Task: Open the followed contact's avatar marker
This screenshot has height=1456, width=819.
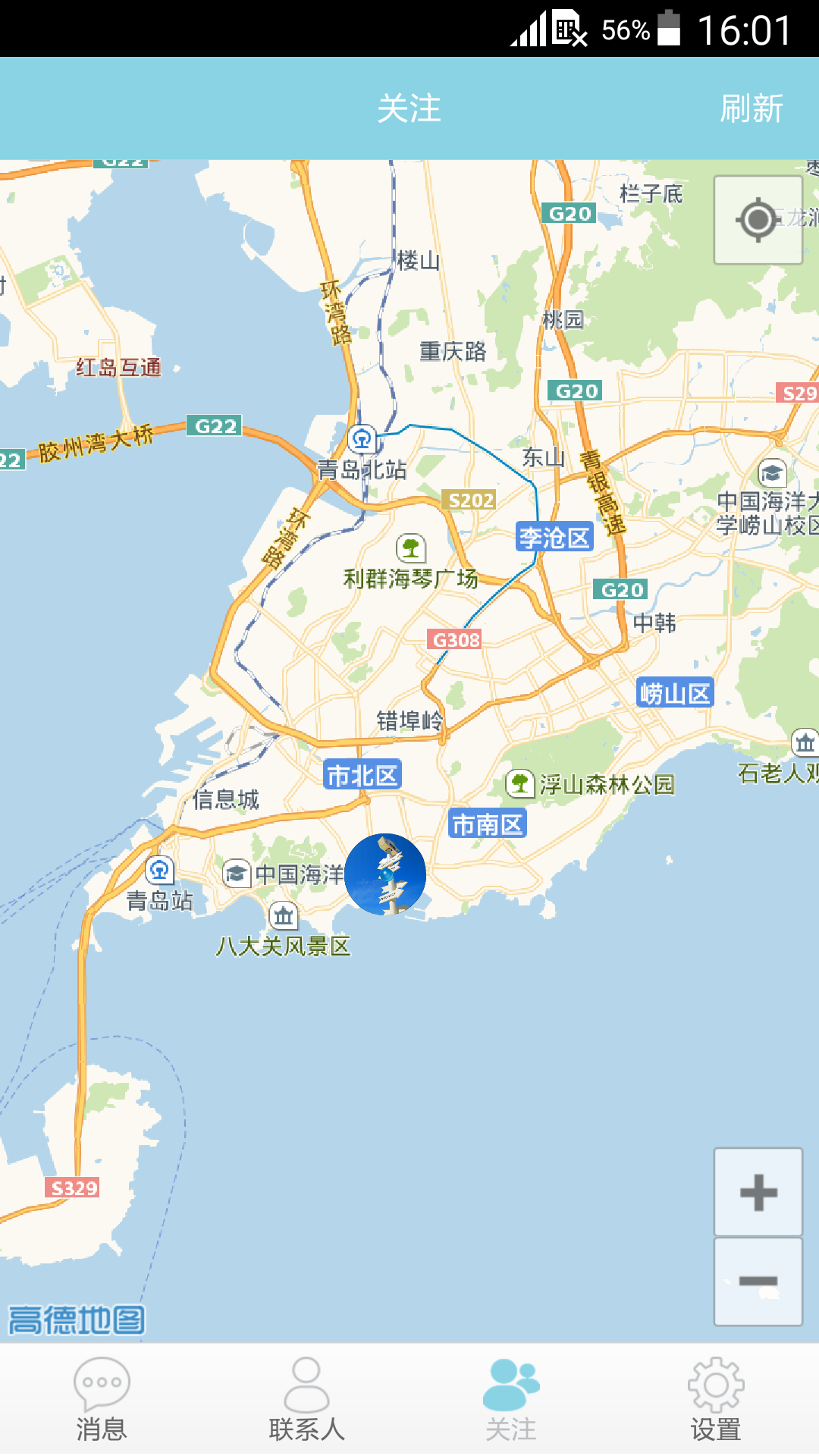Action: coord(385,874)
